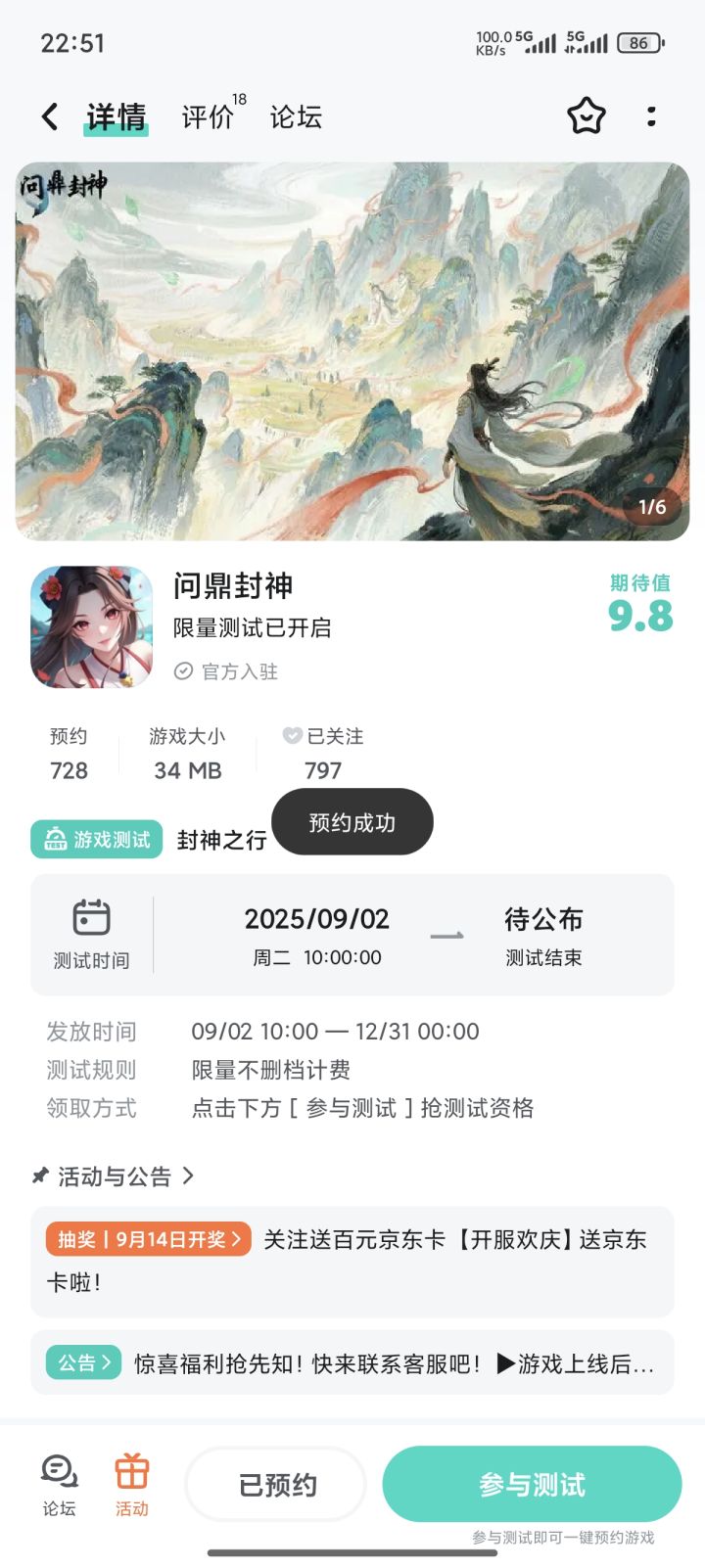Tap the pin icon beside 活动与公告
The width and height of the screenshot is (705, 1568).
[40, 1176]
